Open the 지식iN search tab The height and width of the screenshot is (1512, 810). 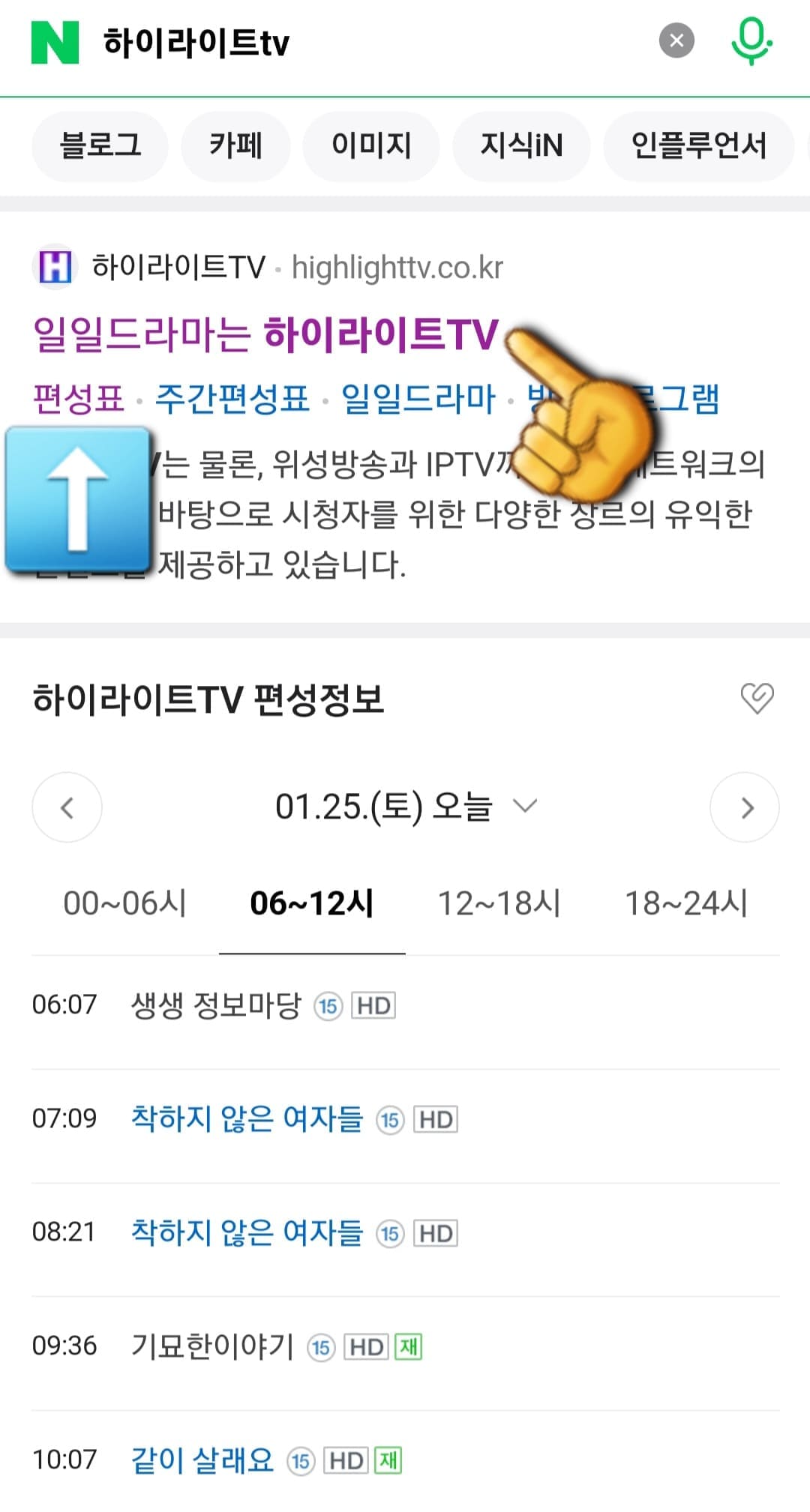point(520,147)
